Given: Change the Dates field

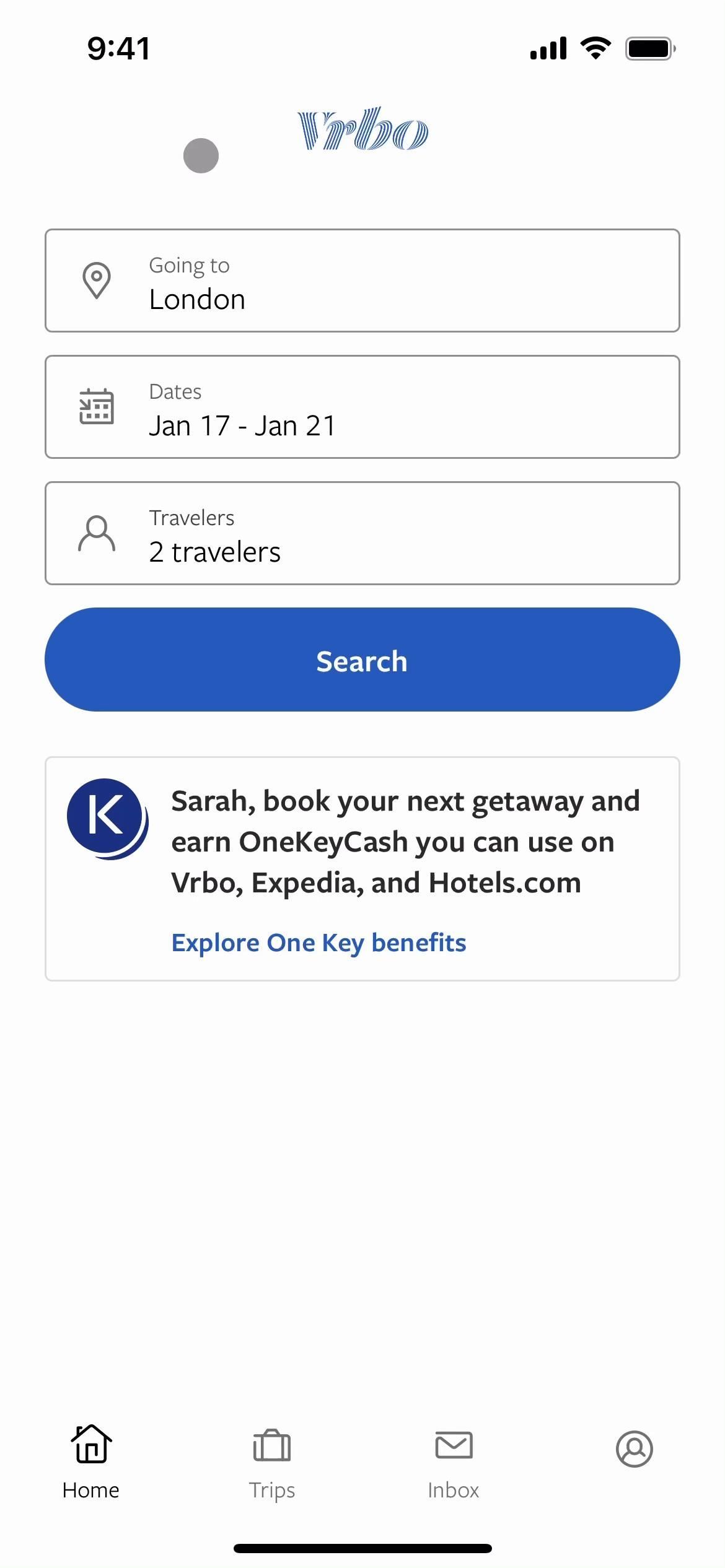Looking at the screenshot, I should pos(362,407).
